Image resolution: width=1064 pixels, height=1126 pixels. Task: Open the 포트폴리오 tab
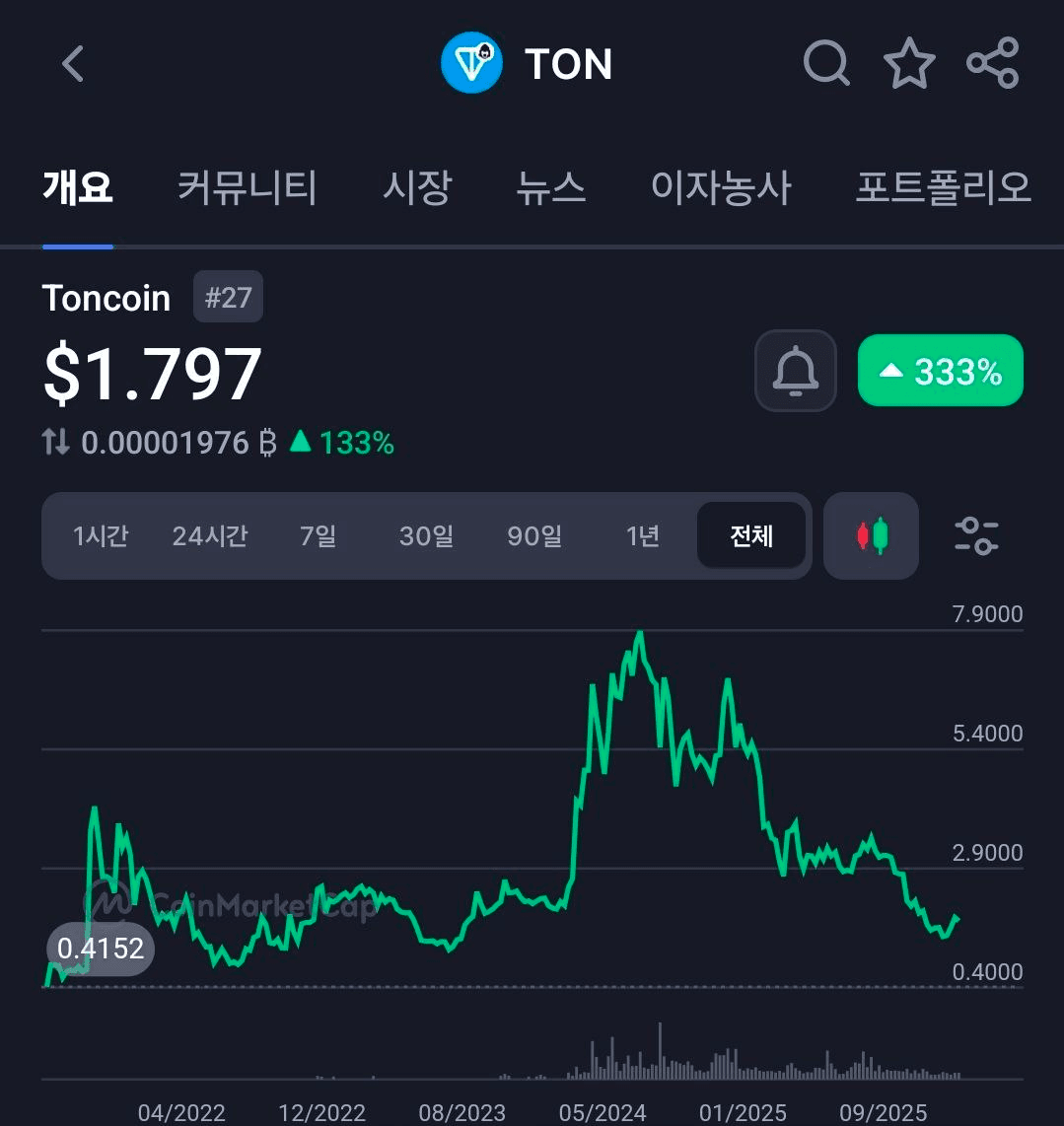tap(943, 186)
